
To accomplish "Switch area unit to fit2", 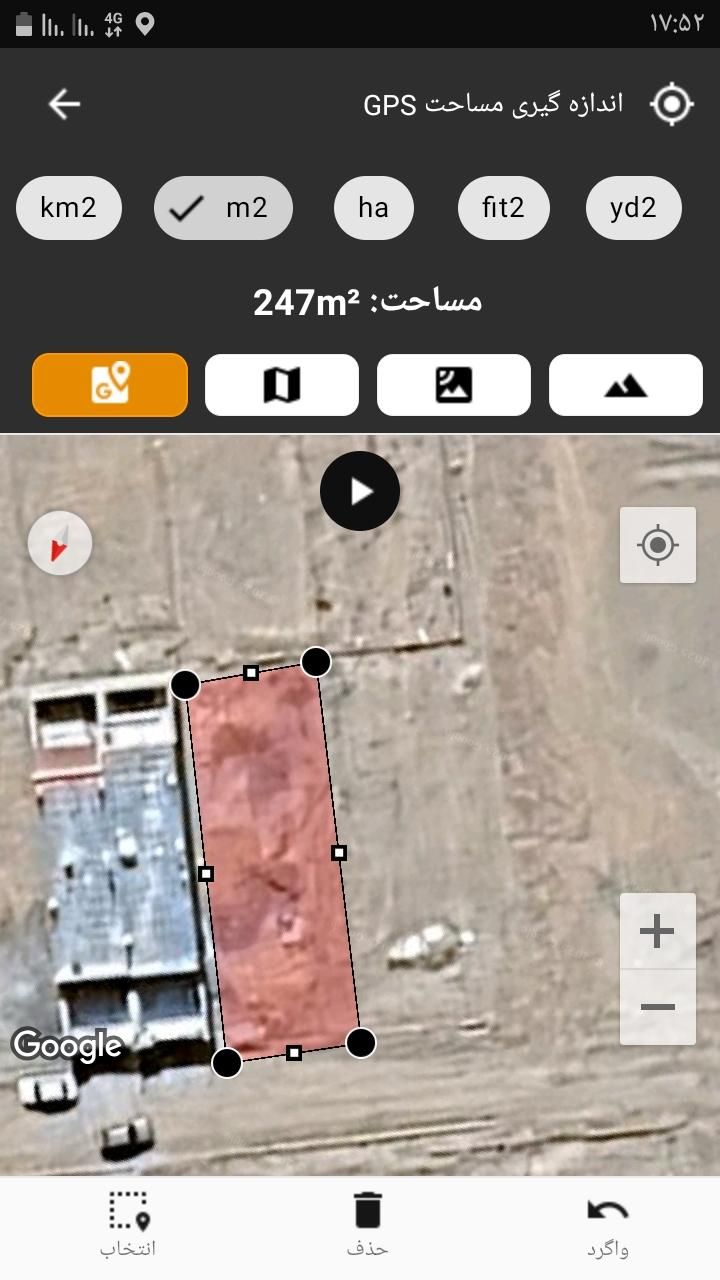I will pyautogui.click(x=502, y=208).
